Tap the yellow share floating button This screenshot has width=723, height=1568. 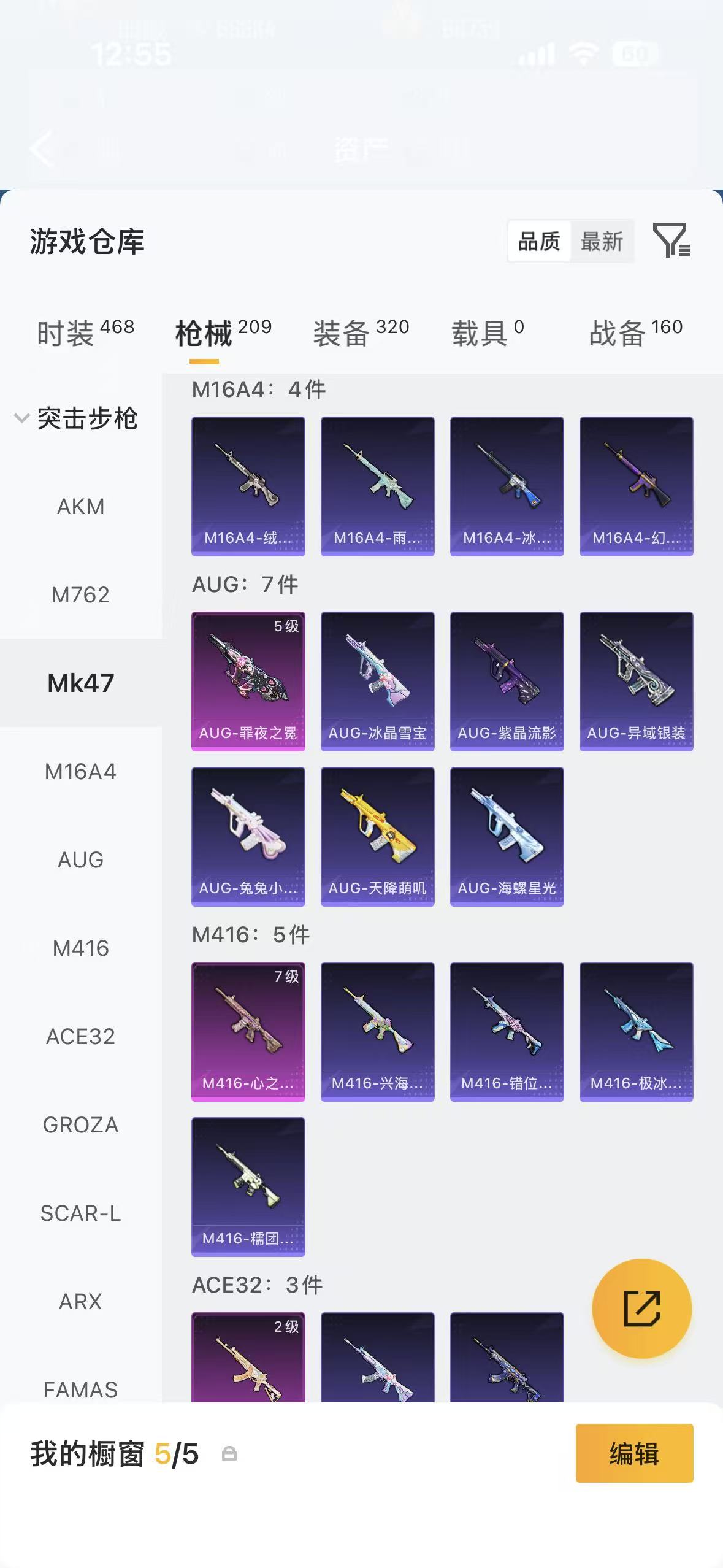(x=641, y=1309)
